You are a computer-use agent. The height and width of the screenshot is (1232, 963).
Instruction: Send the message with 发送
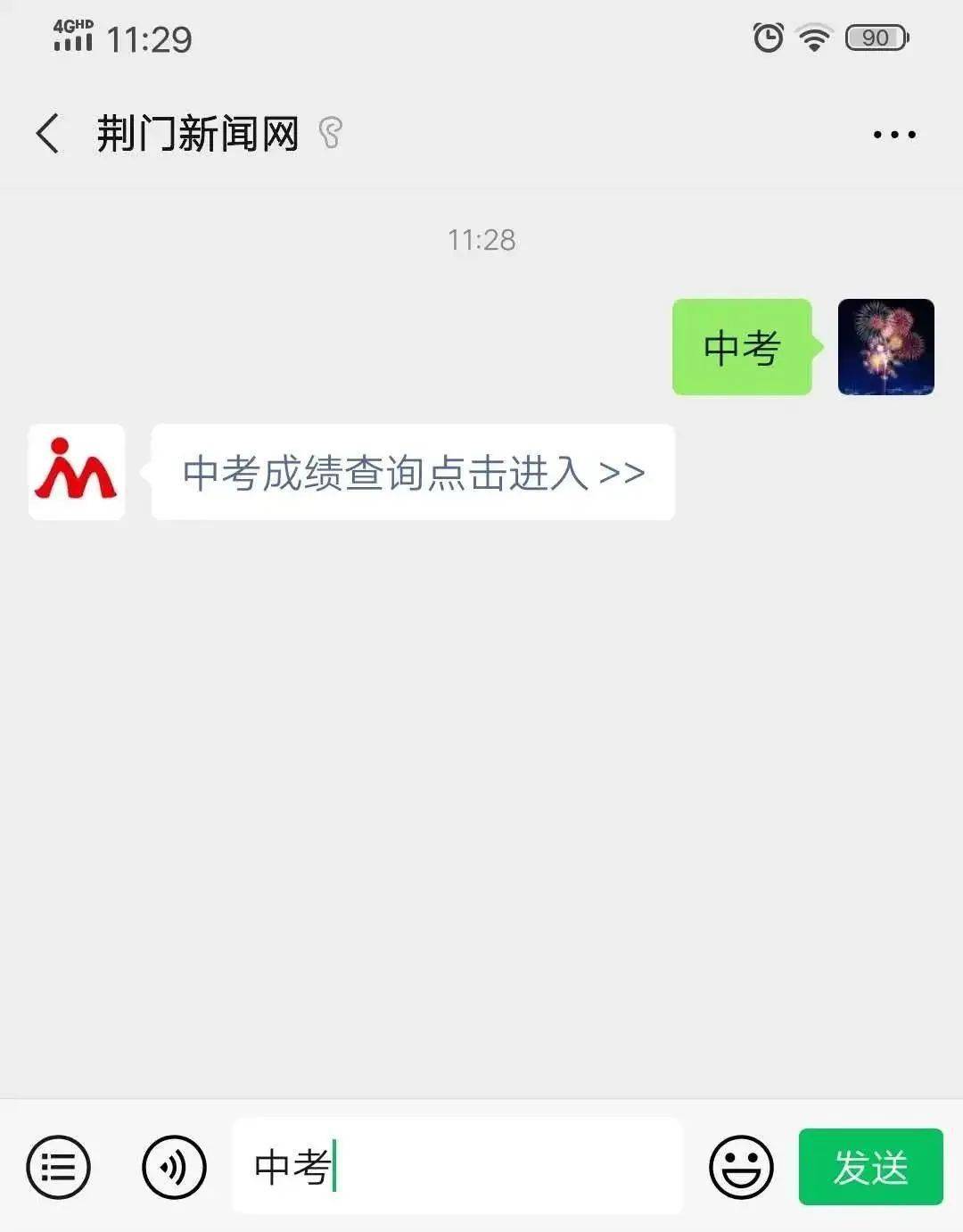pyautogui.click(x=870, y=1167)
